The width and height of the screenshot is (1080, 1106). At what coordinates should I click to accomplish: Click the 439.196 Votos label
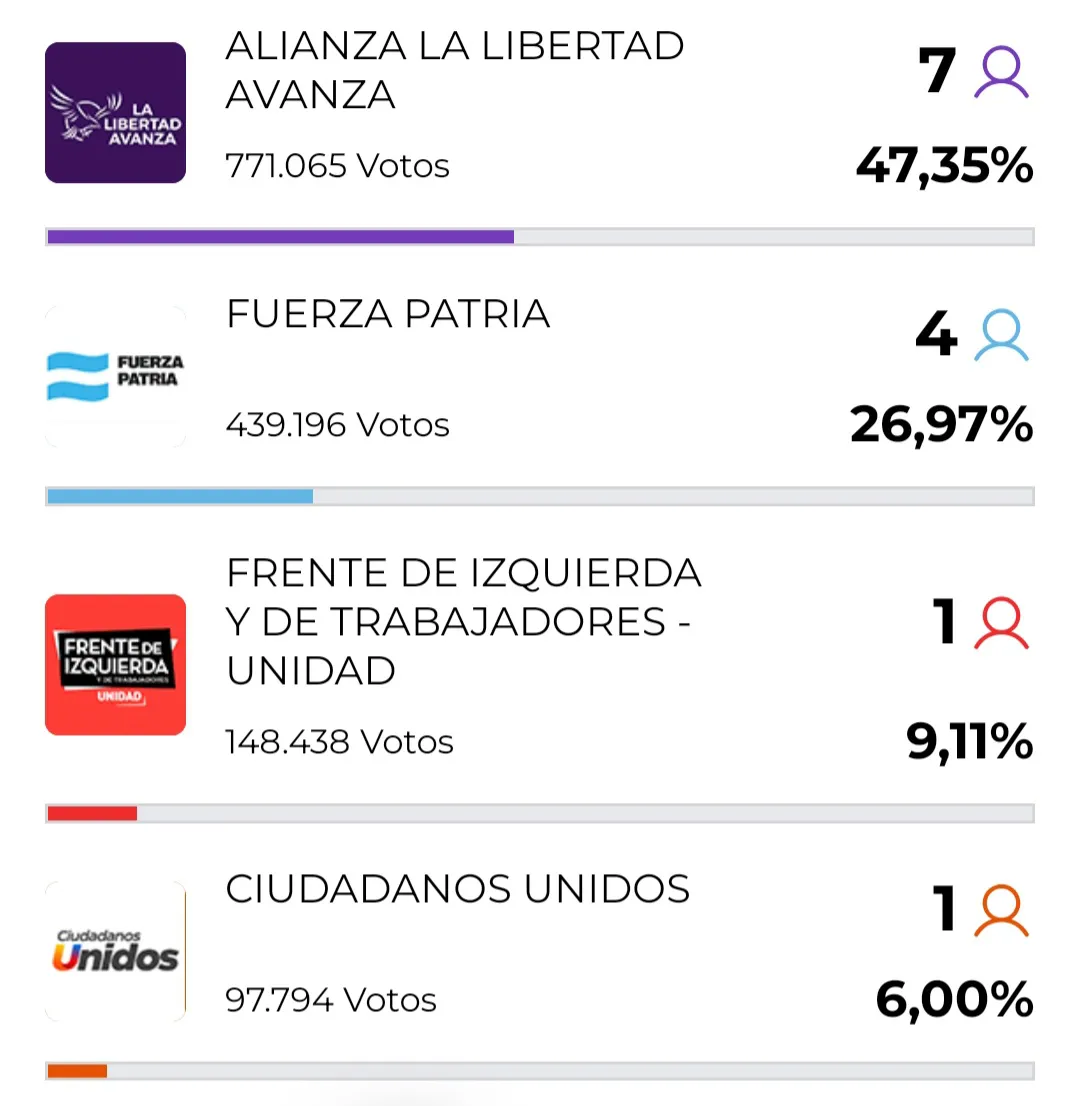coord(338,424)
